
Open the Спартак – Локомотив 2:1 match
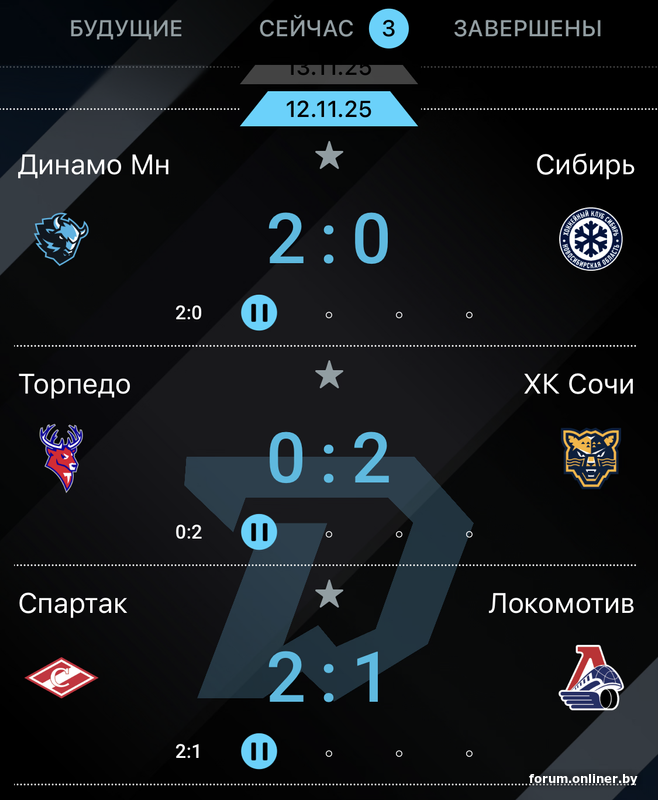(328, 679)
